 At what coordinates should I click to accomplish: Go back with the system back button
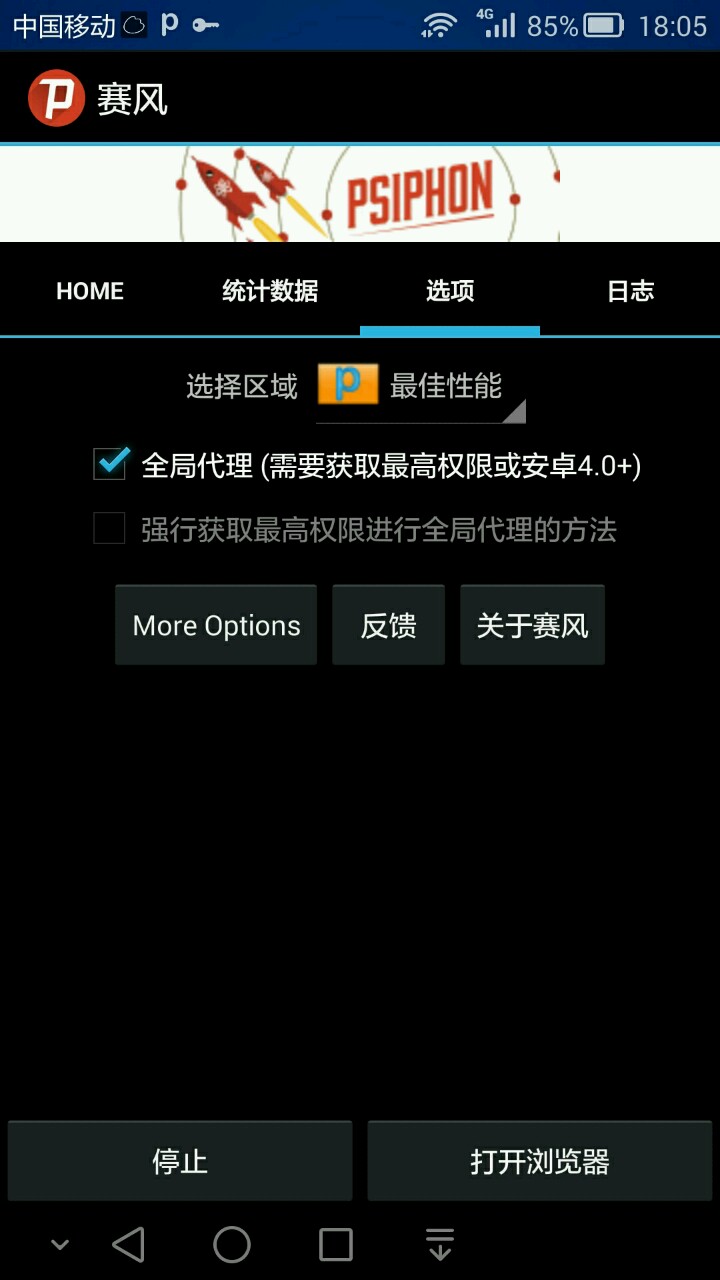[128, 1245]
